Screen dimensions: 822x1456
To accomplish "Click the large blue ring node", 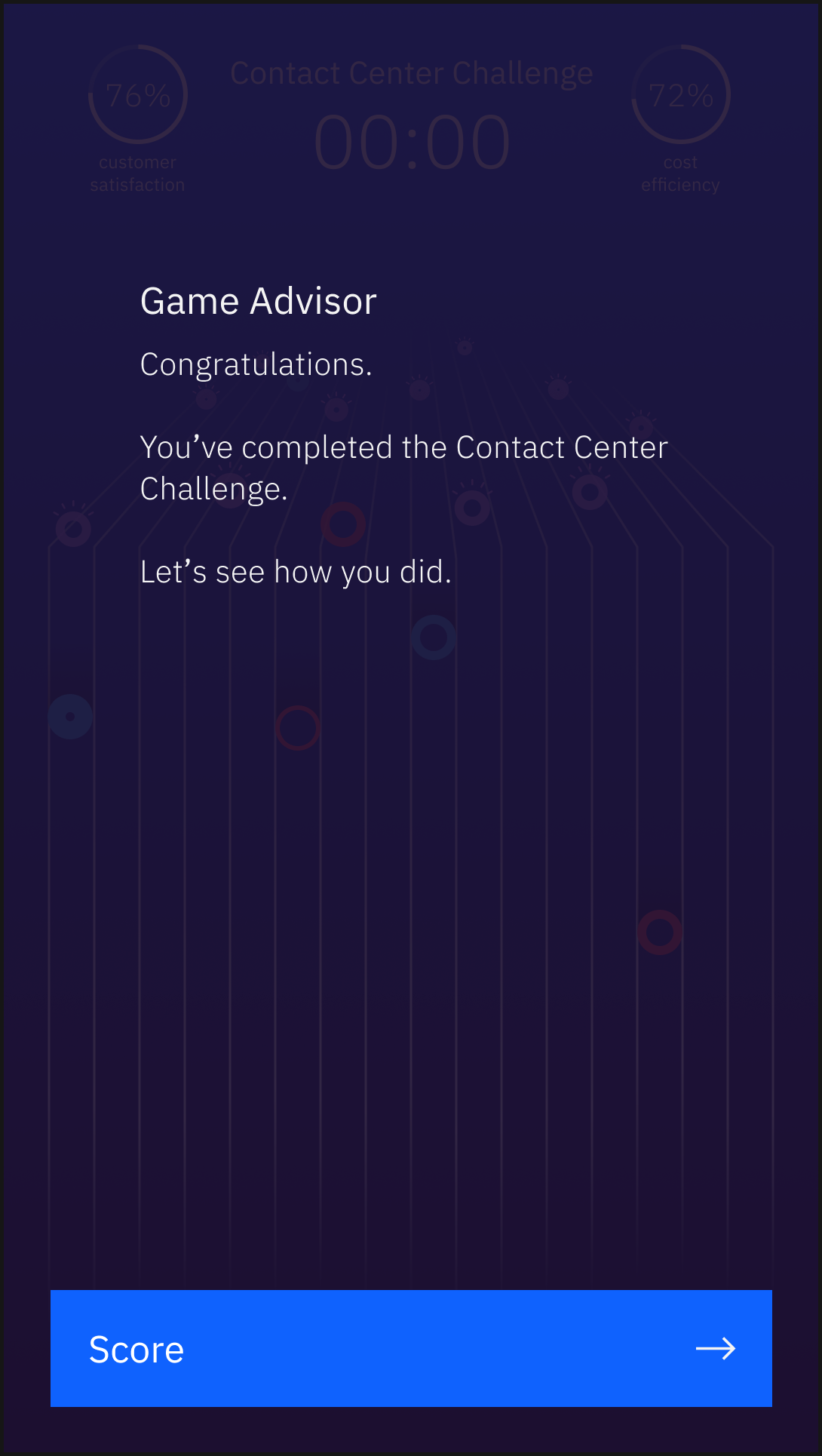I will [434, 637].
